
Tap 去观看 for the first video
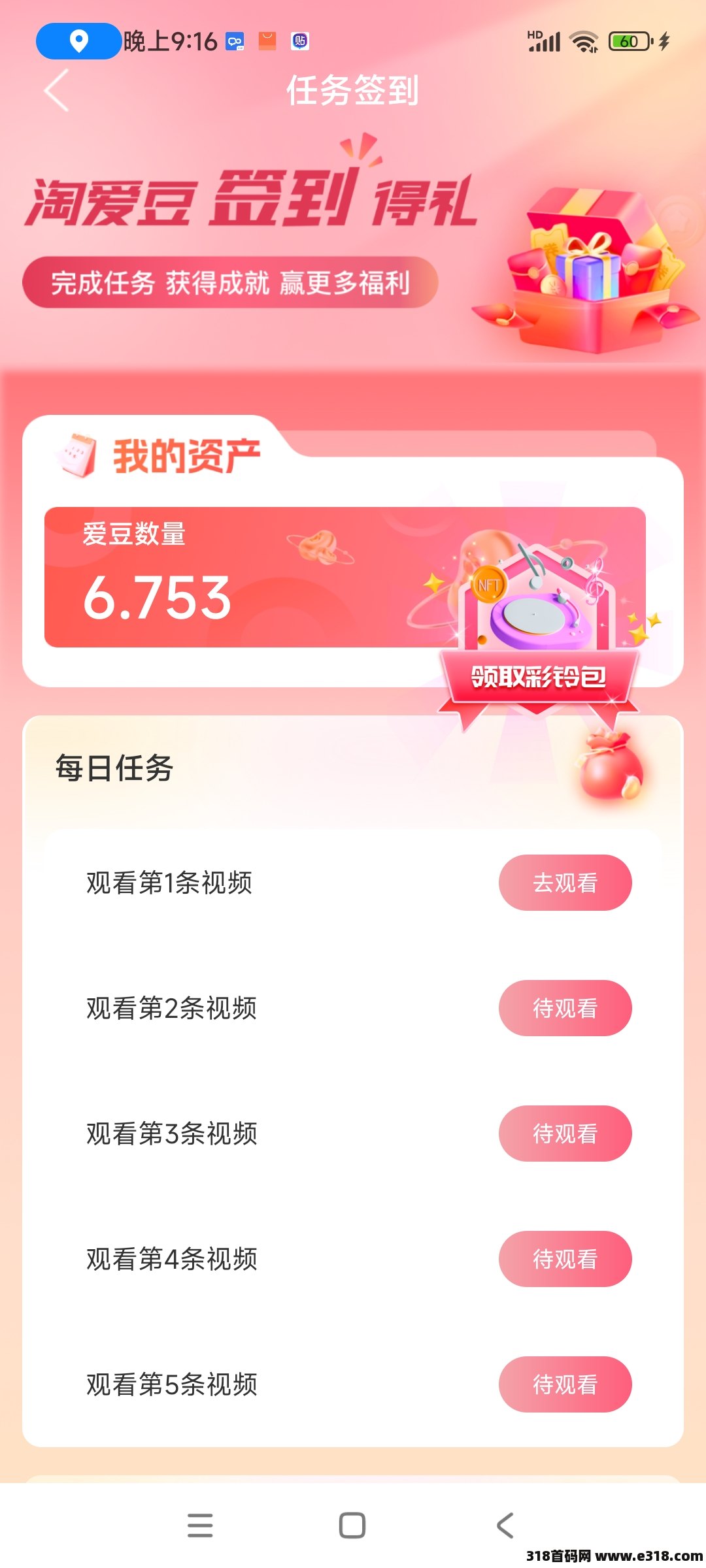click(x=565, y=883)
